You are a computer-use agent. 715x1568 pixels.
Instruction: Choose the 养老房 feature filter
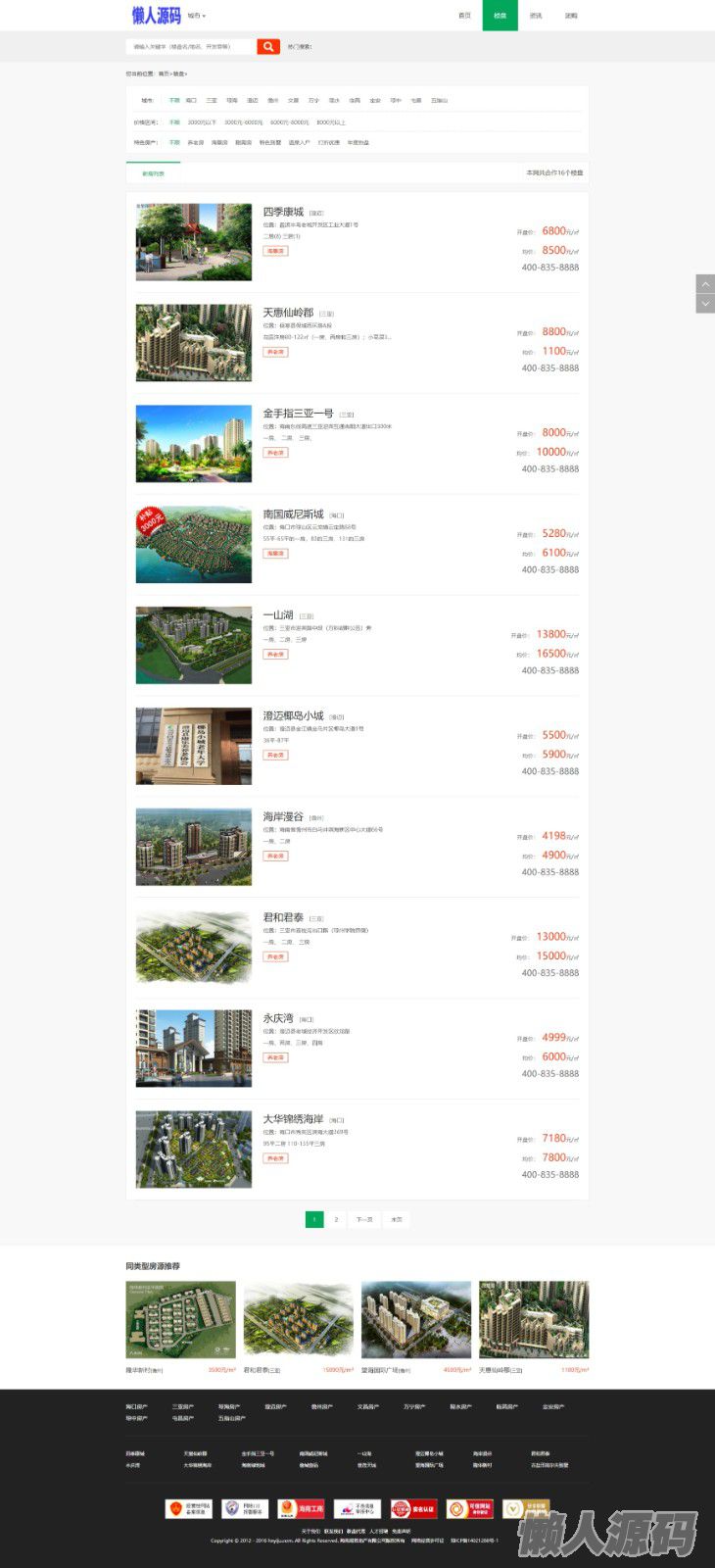pos(196,142)
